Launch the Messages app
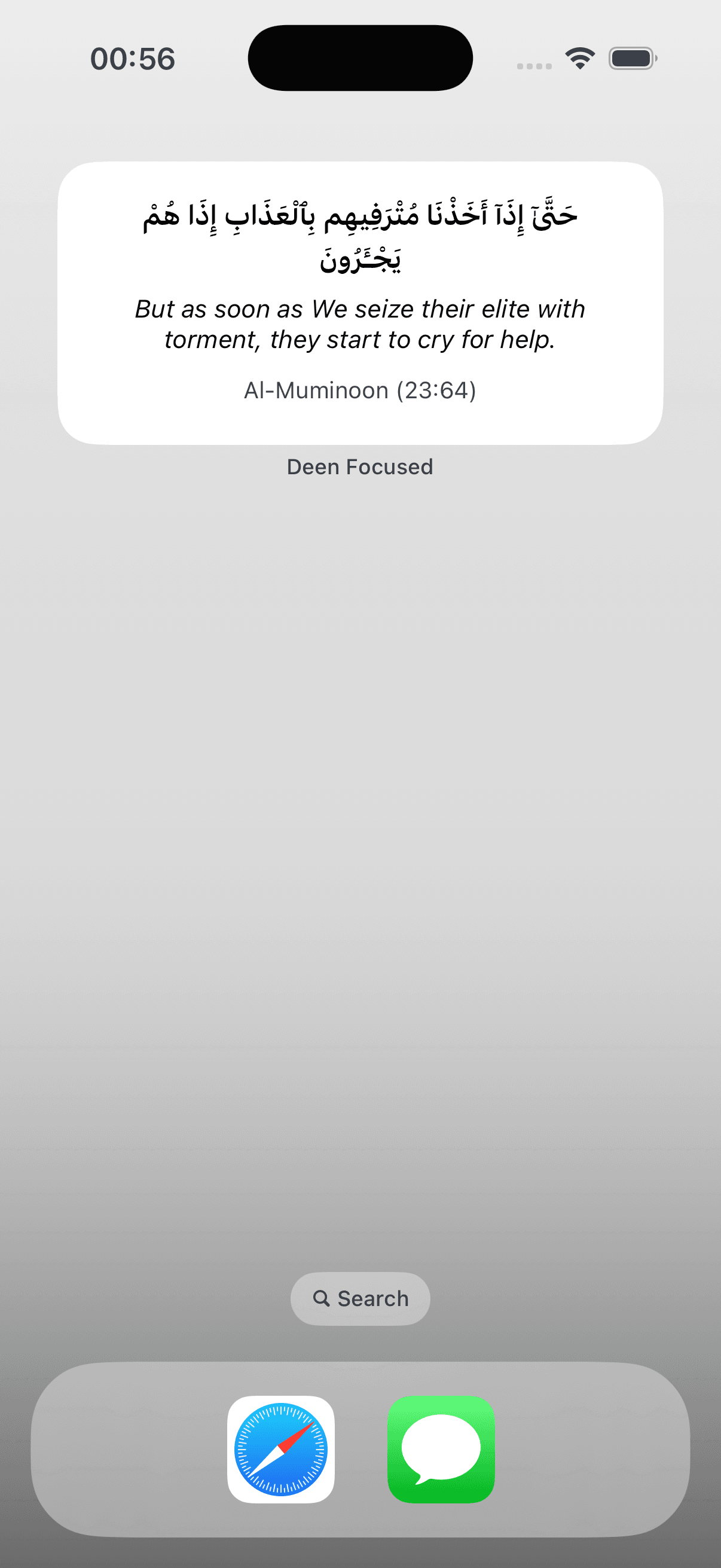This screenshot has height=1568, width=721. pos(441,1448)
